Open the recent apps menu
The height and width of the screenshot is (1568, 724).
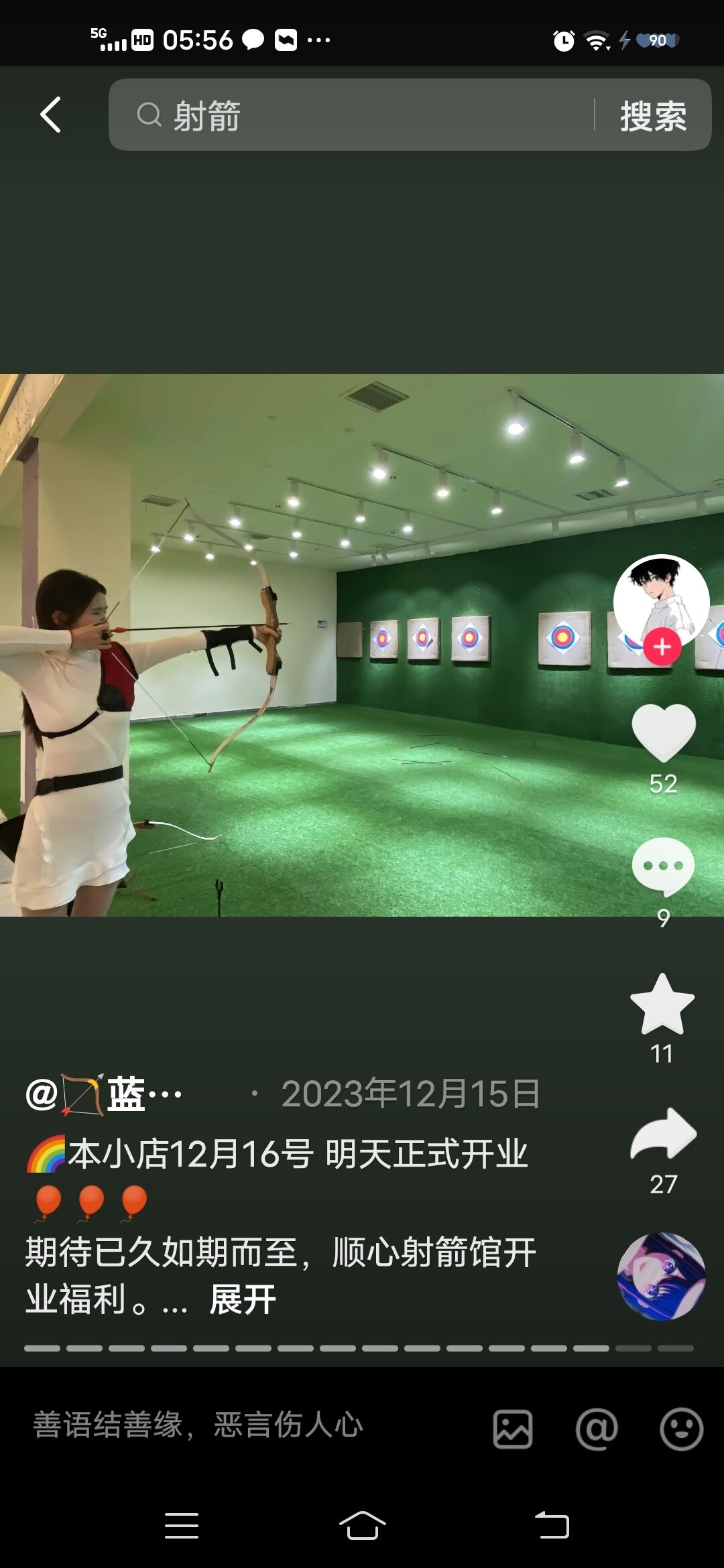tap(181, 1526)
